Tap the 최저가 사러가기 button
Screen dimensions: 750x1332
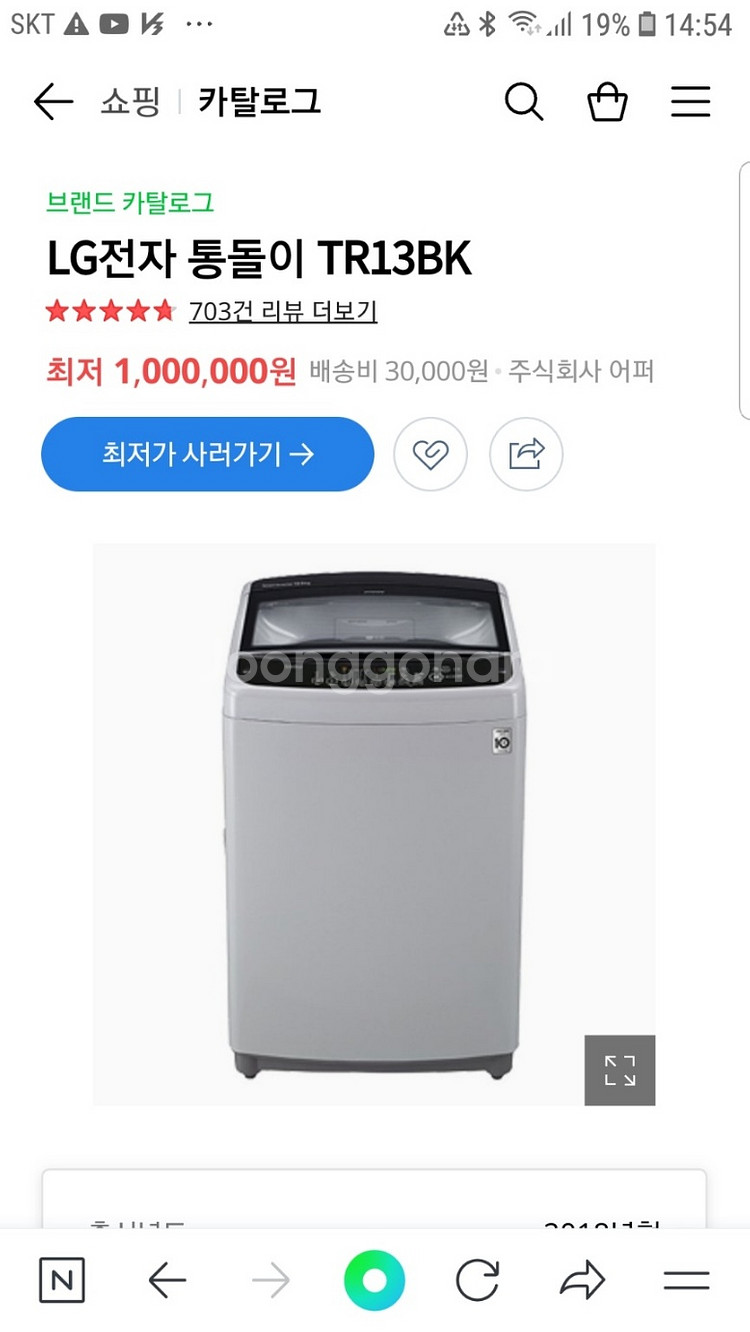pyautogui.click(x=207, y=454)
